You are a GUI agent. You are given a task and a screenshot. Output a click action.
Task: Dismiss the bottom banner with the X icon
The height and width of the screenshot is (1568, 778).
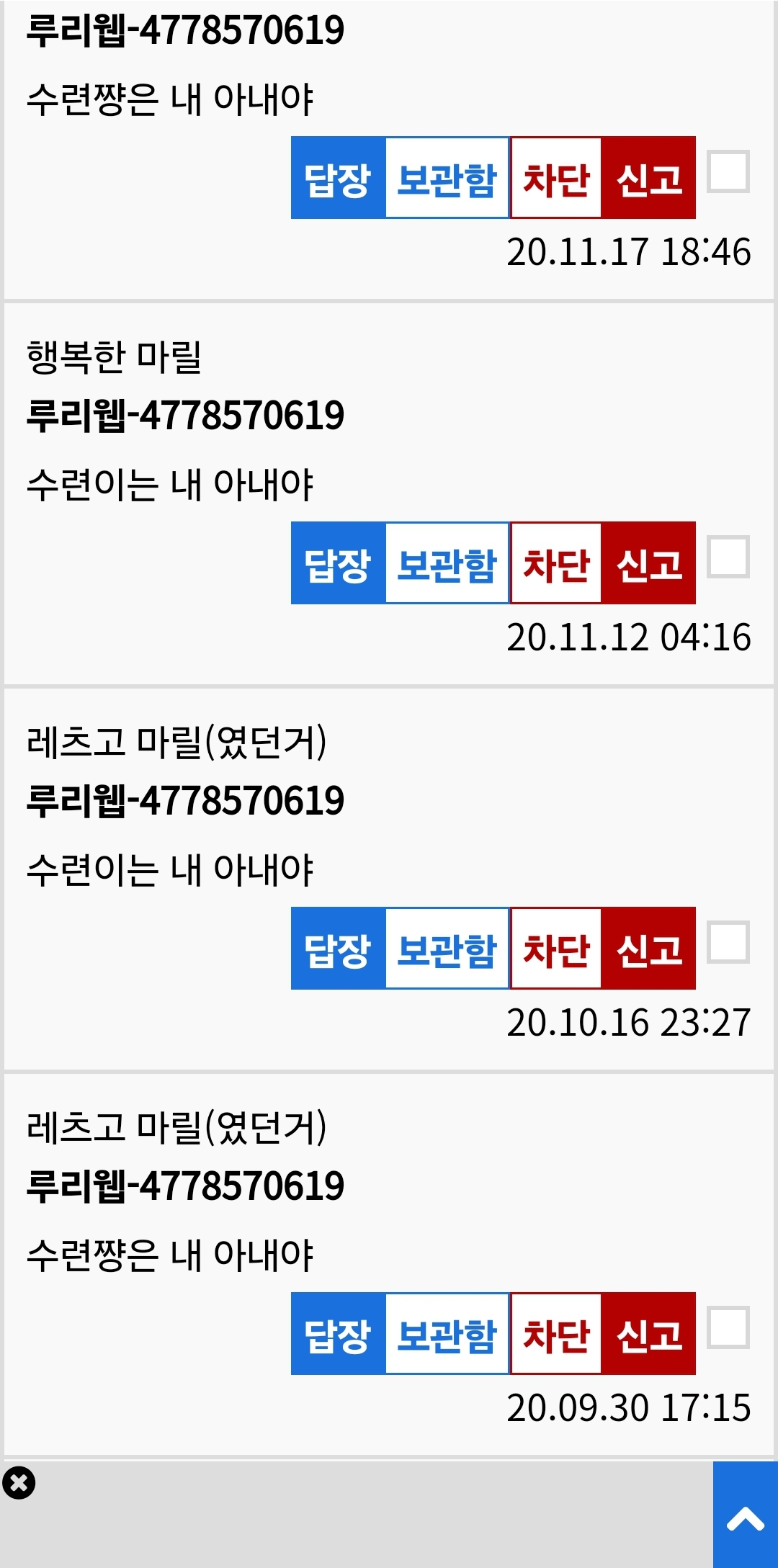click(x=19, y=1483)
